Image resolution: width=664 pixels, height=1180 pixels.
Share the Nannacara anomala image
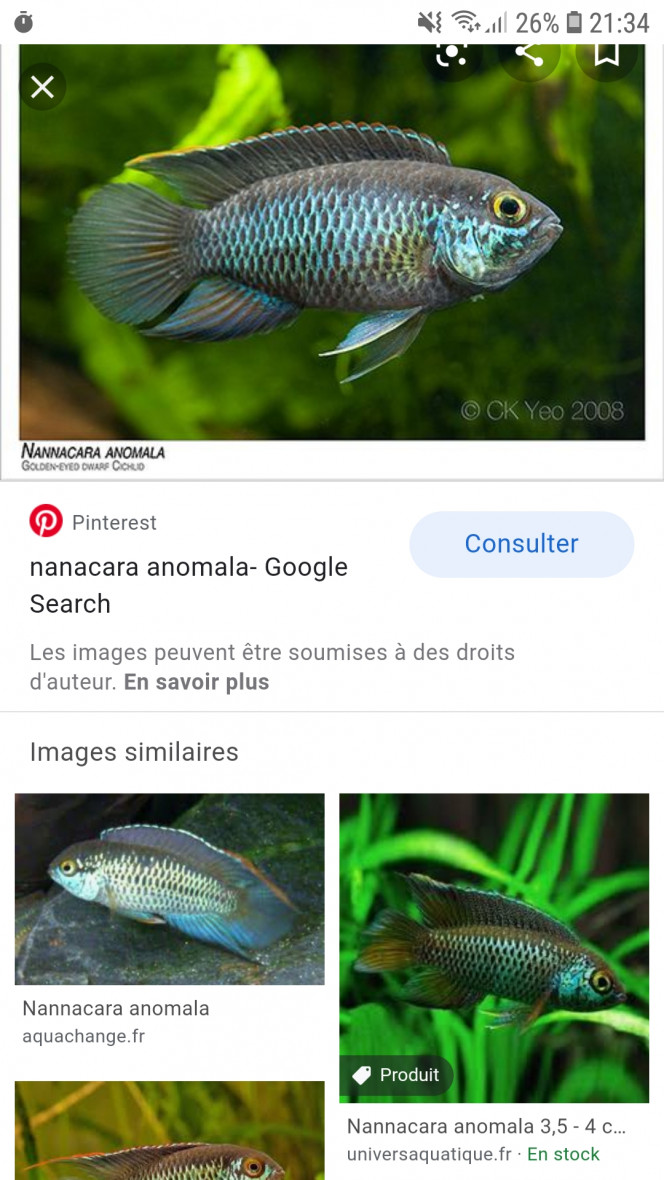tap(529, 54)
